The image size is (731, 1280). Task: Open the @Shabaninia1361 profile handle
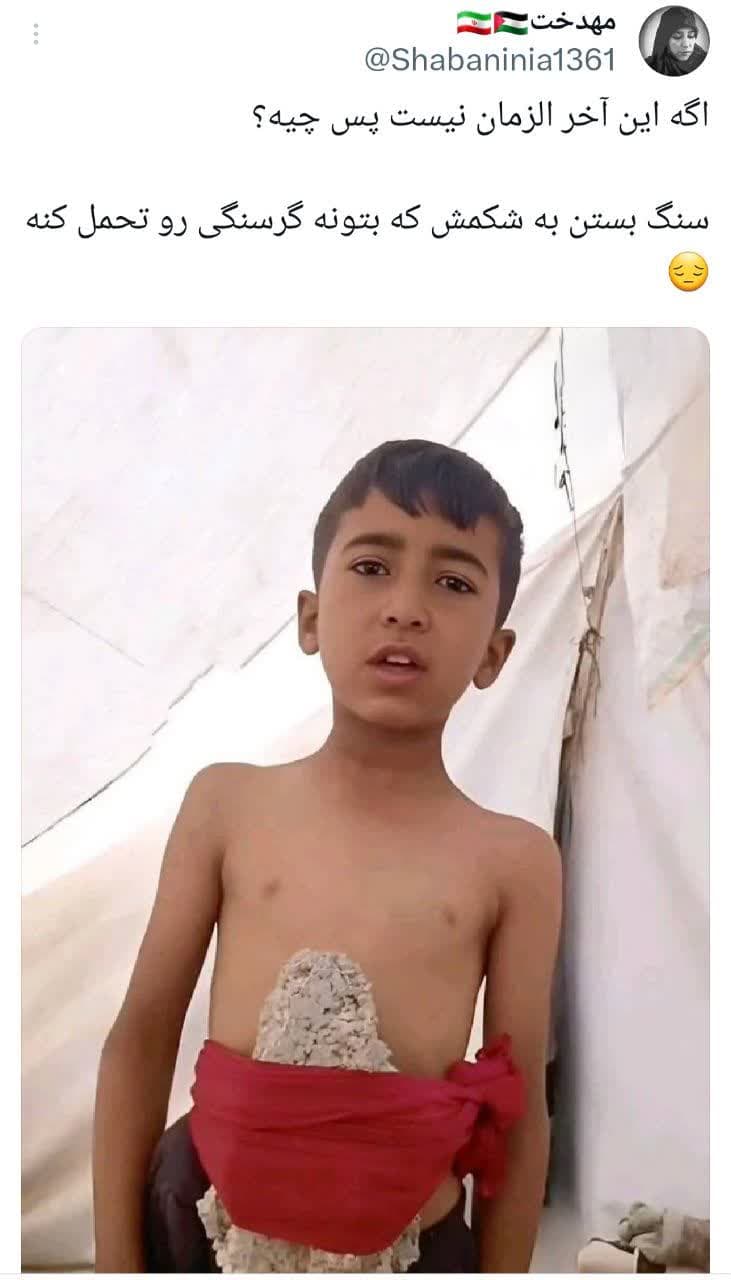(x=489, y=61)
